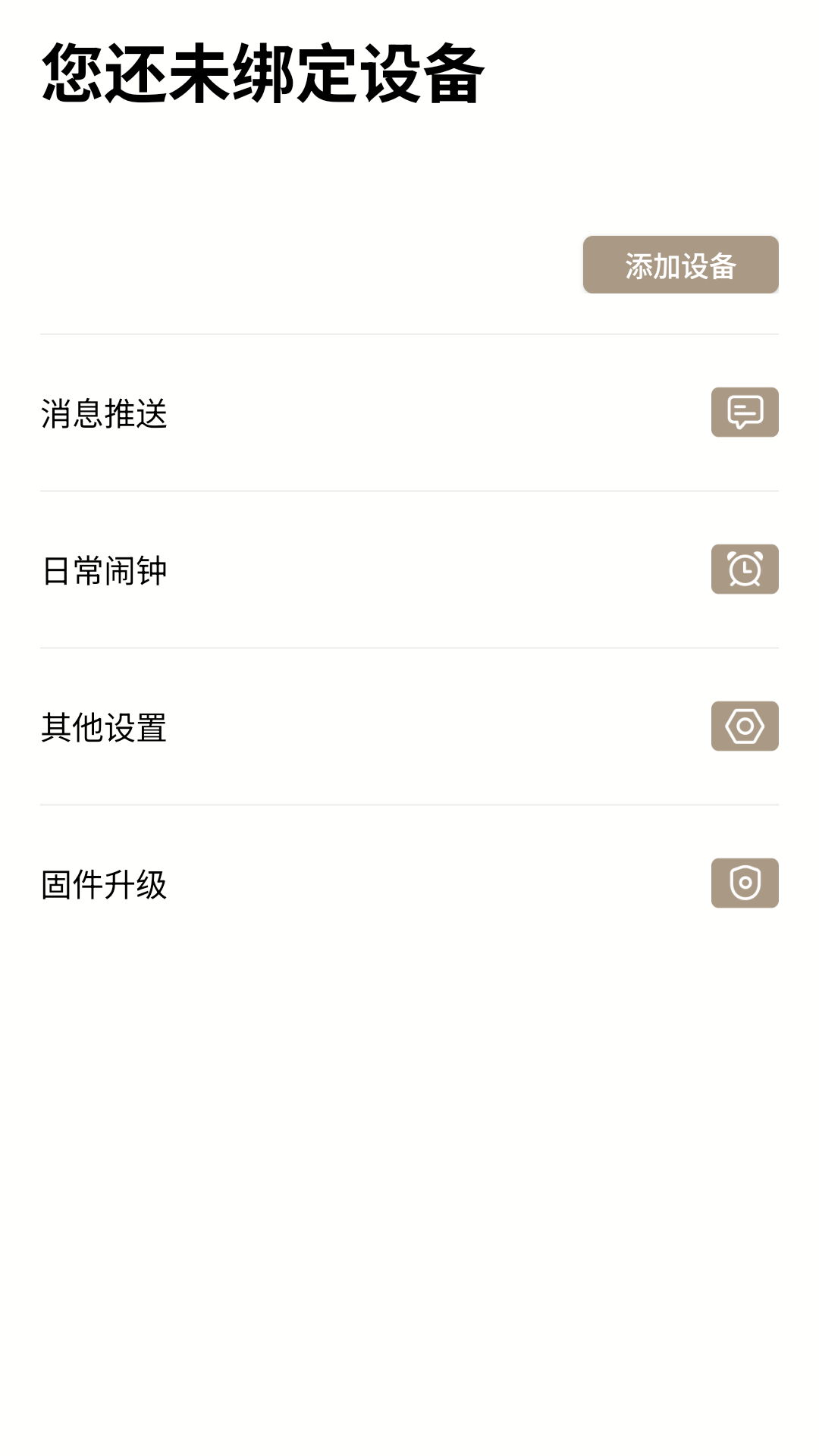Open the firmware upgrade shield icon
819x1456 pixels.
click(x=745, y=882)
